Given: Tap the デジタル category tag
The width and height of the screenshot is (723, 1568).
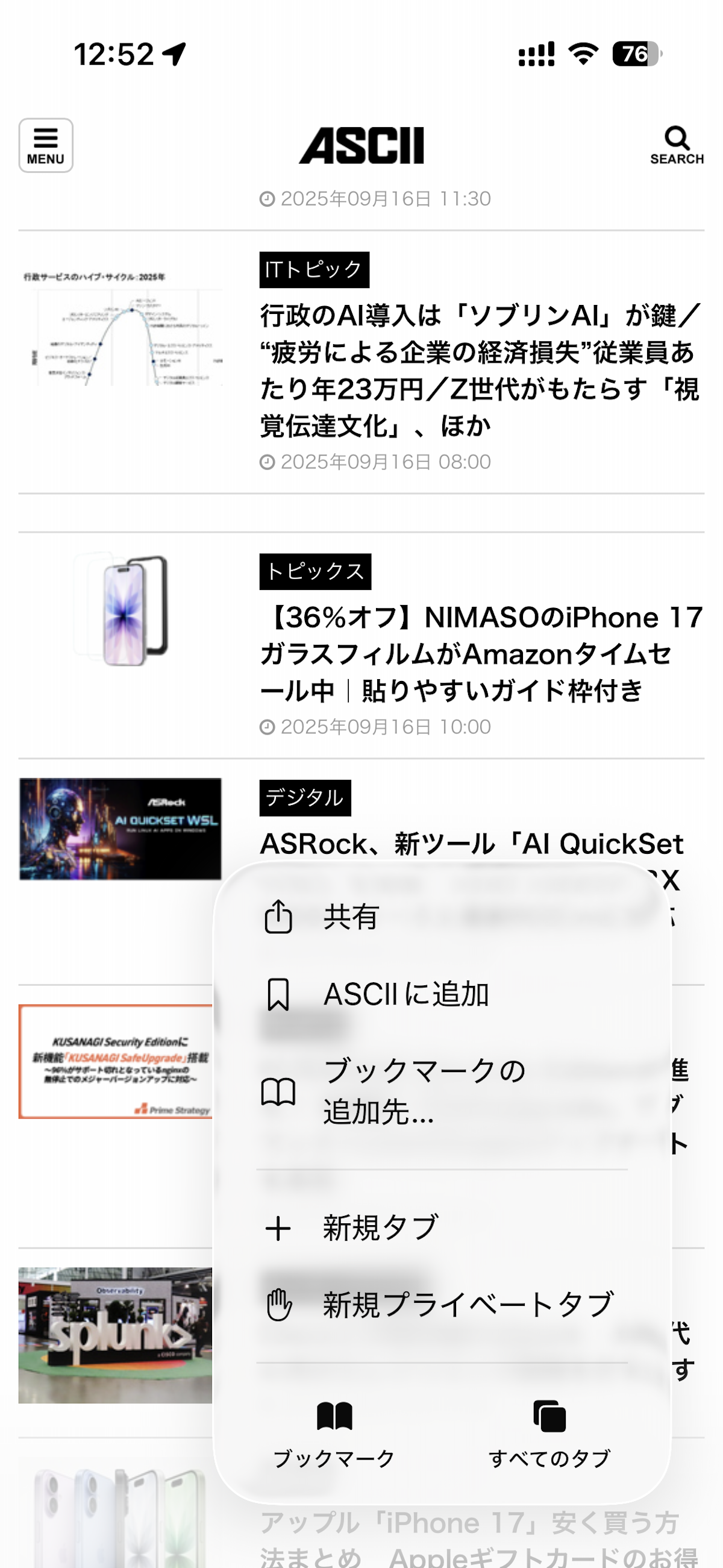Looking at the screenshot, I should (x=305, y=798).
